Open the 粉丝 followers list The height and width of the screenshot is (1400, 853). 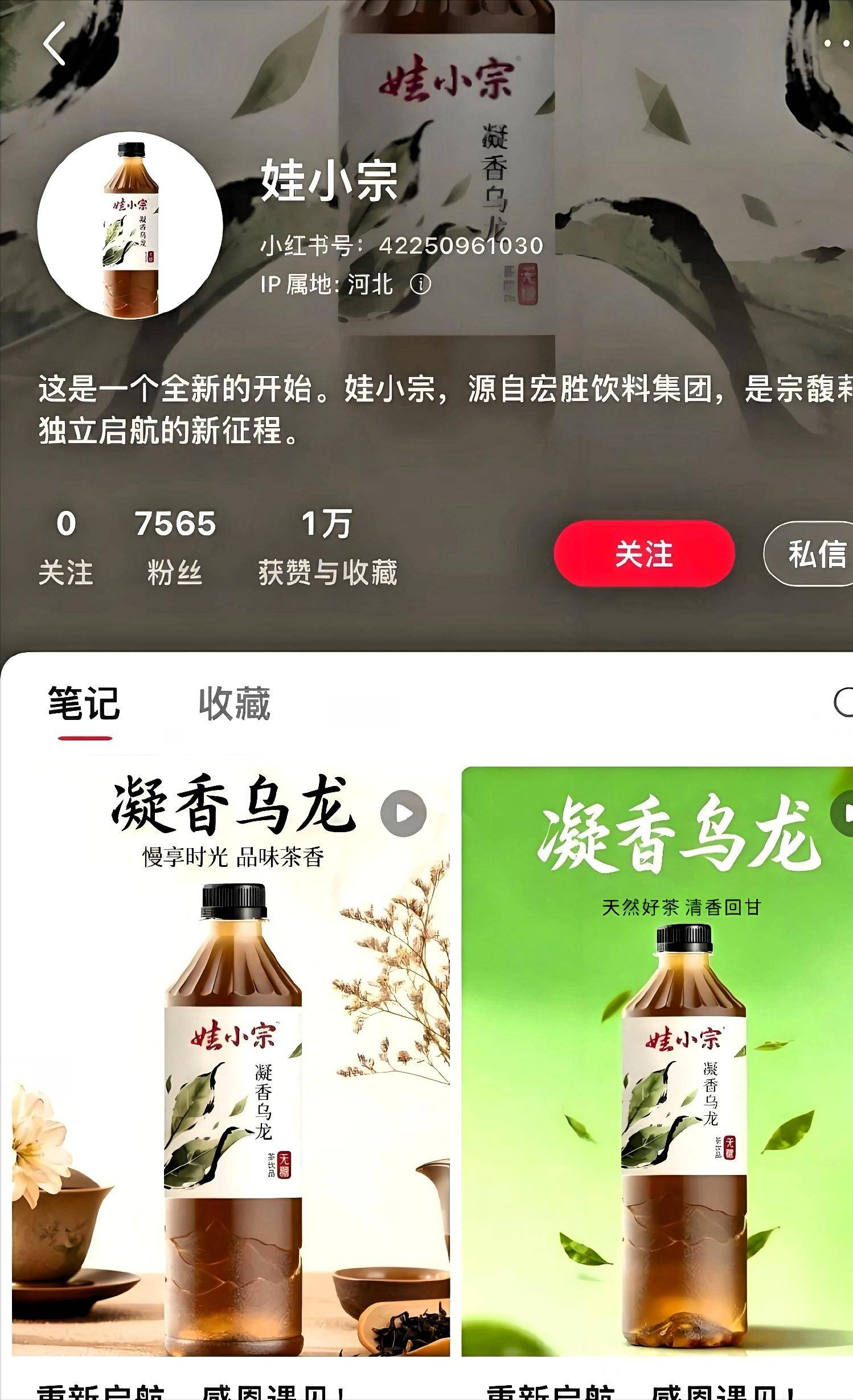click(x=175, y=547)
